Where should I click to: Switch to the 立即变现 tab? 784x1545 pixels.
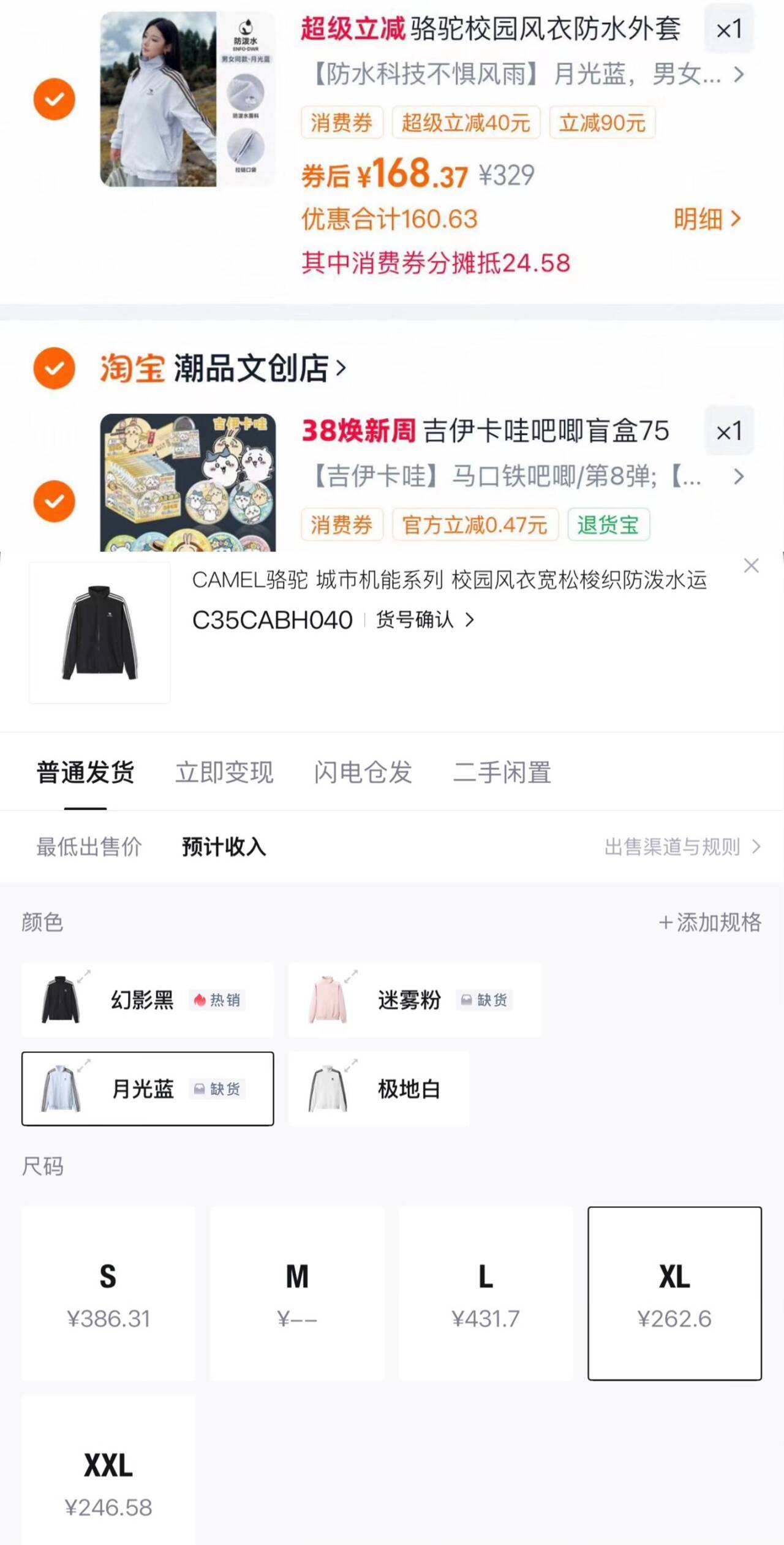[x=224, y=772]
